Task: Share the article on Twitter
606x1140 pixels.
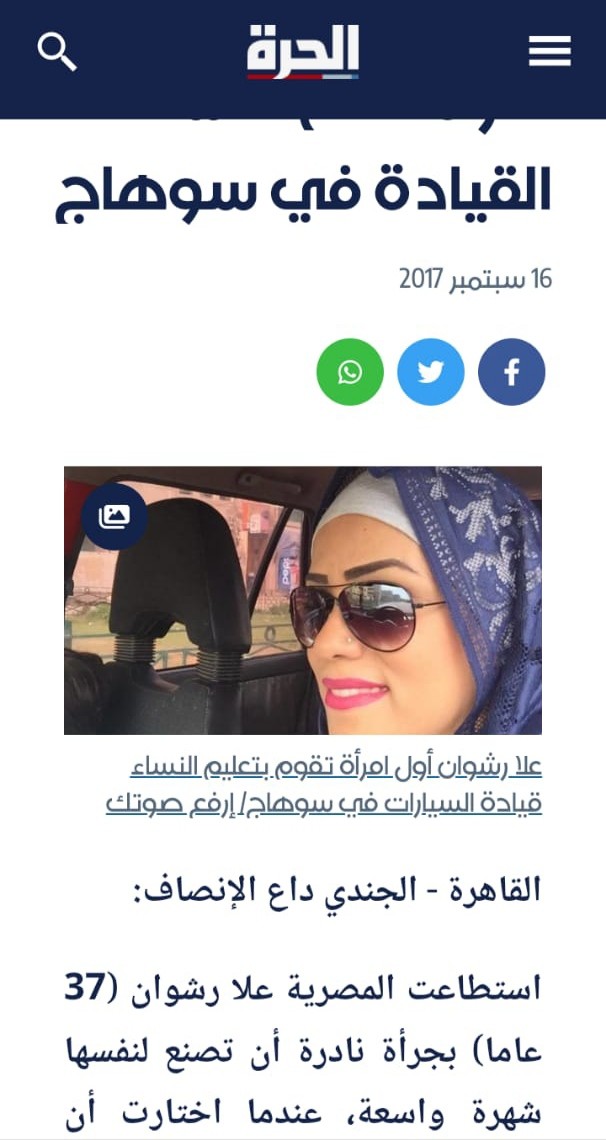Action: coord(431,372)
